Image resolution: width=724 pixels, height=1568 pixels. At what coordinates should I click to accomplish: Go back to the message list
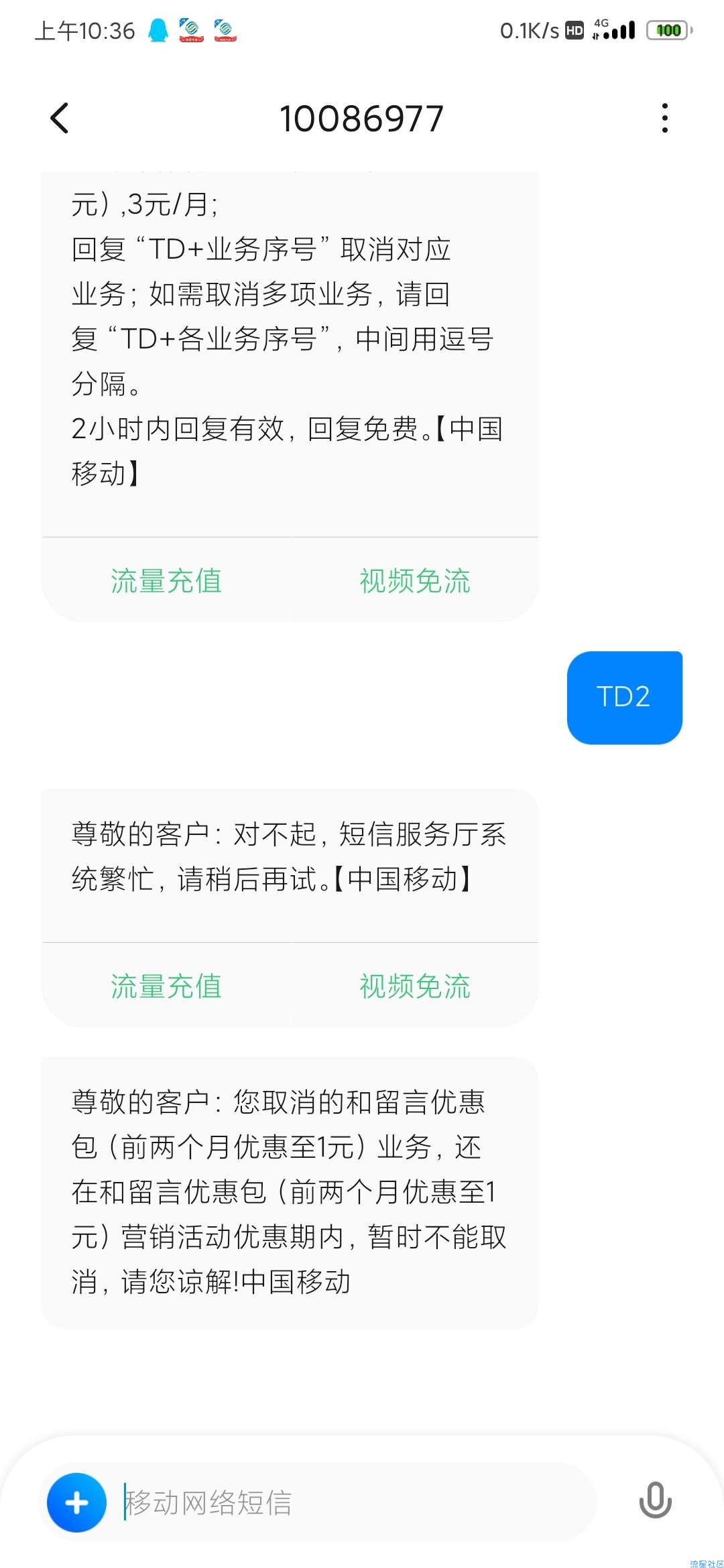60,119
